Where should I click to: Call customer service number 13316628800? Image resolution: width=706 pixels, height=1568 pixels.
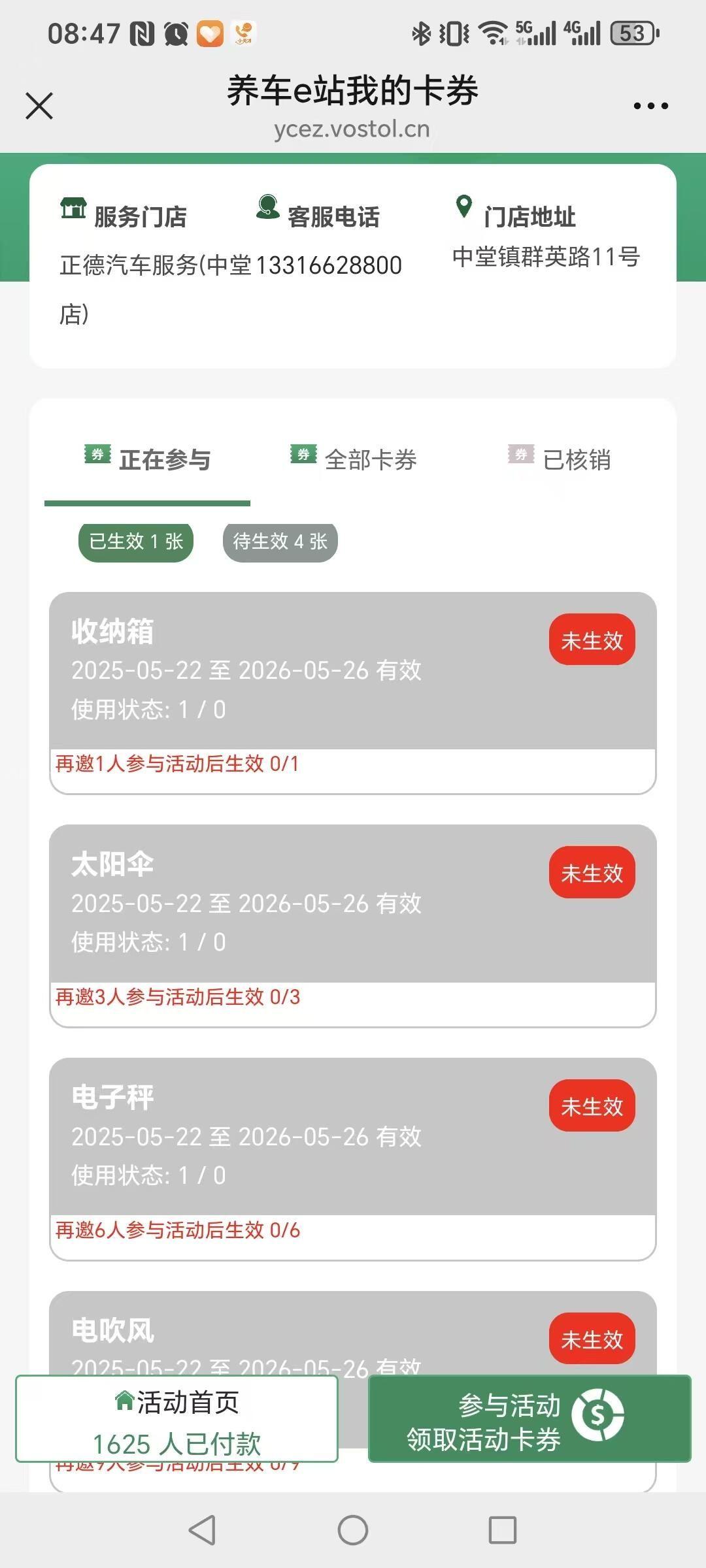tap(329, 266)
